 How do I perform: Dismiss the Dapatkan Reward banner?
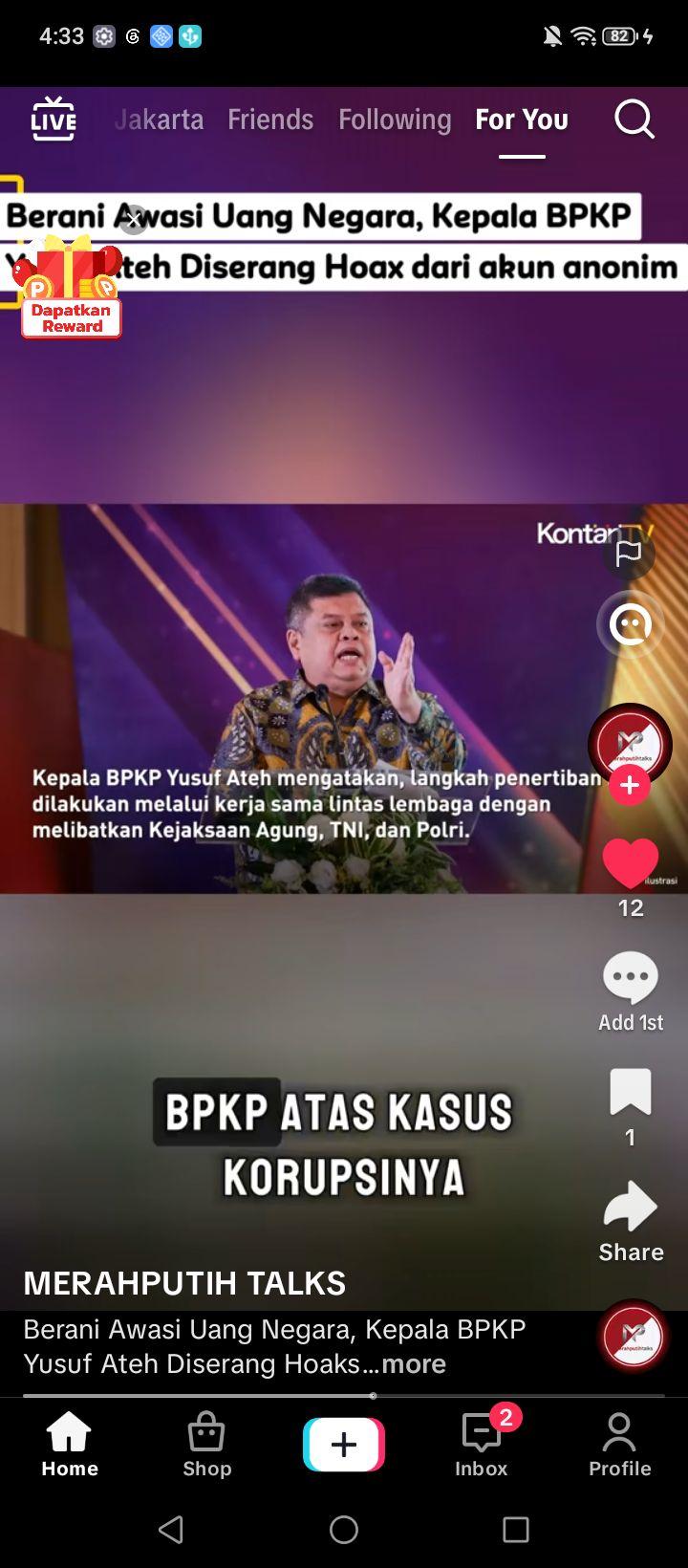pos(134,219)
